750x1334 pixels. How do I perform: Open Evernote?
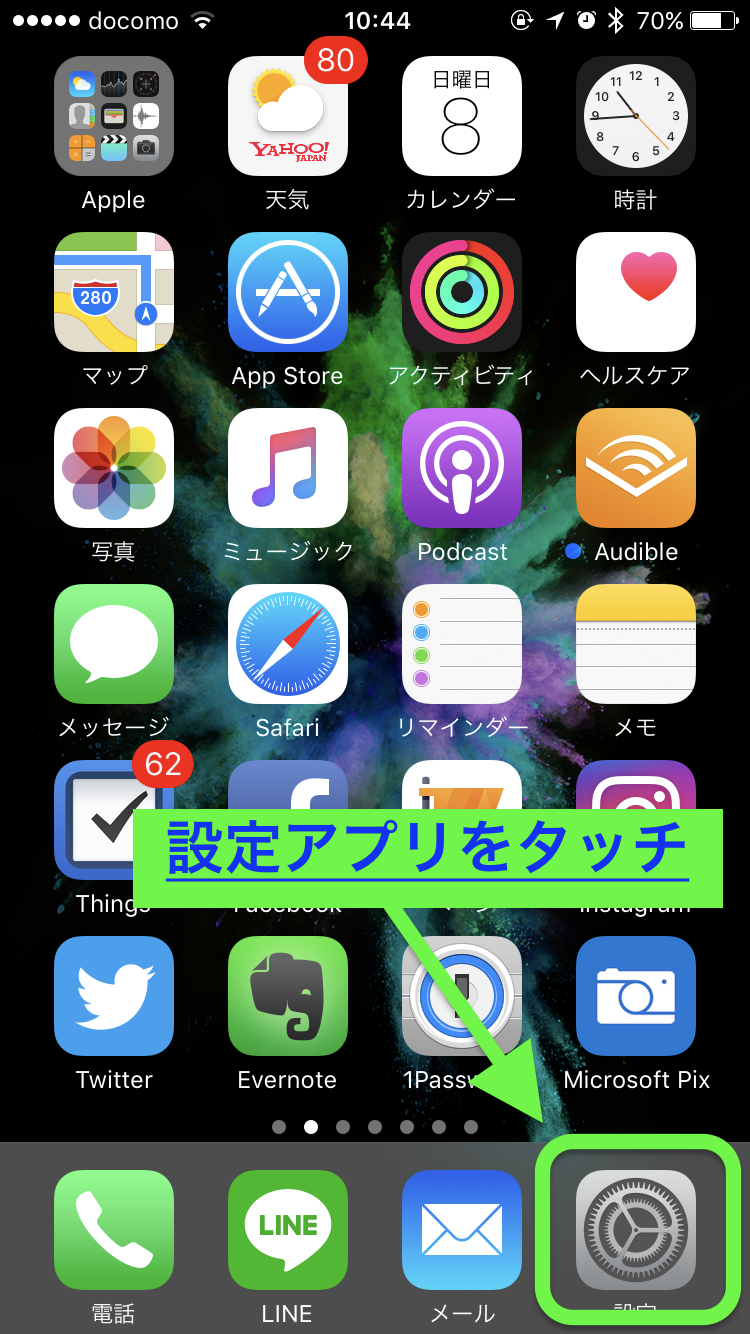(288, 996)
